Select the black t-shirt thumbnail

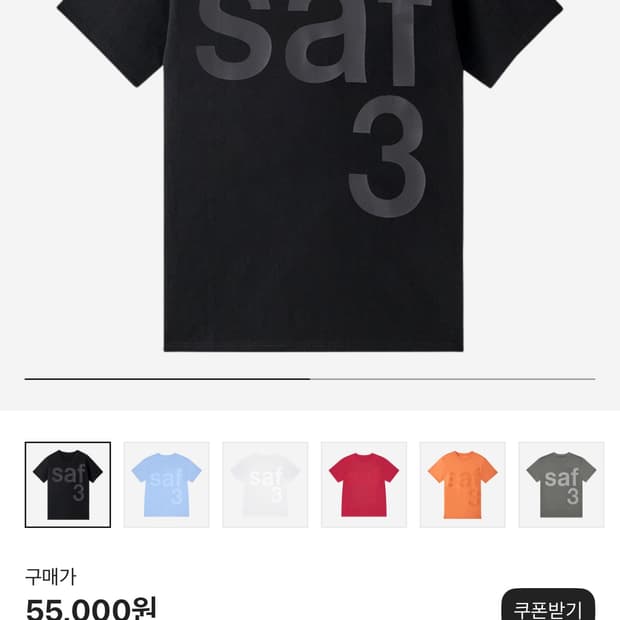point(68,485)
